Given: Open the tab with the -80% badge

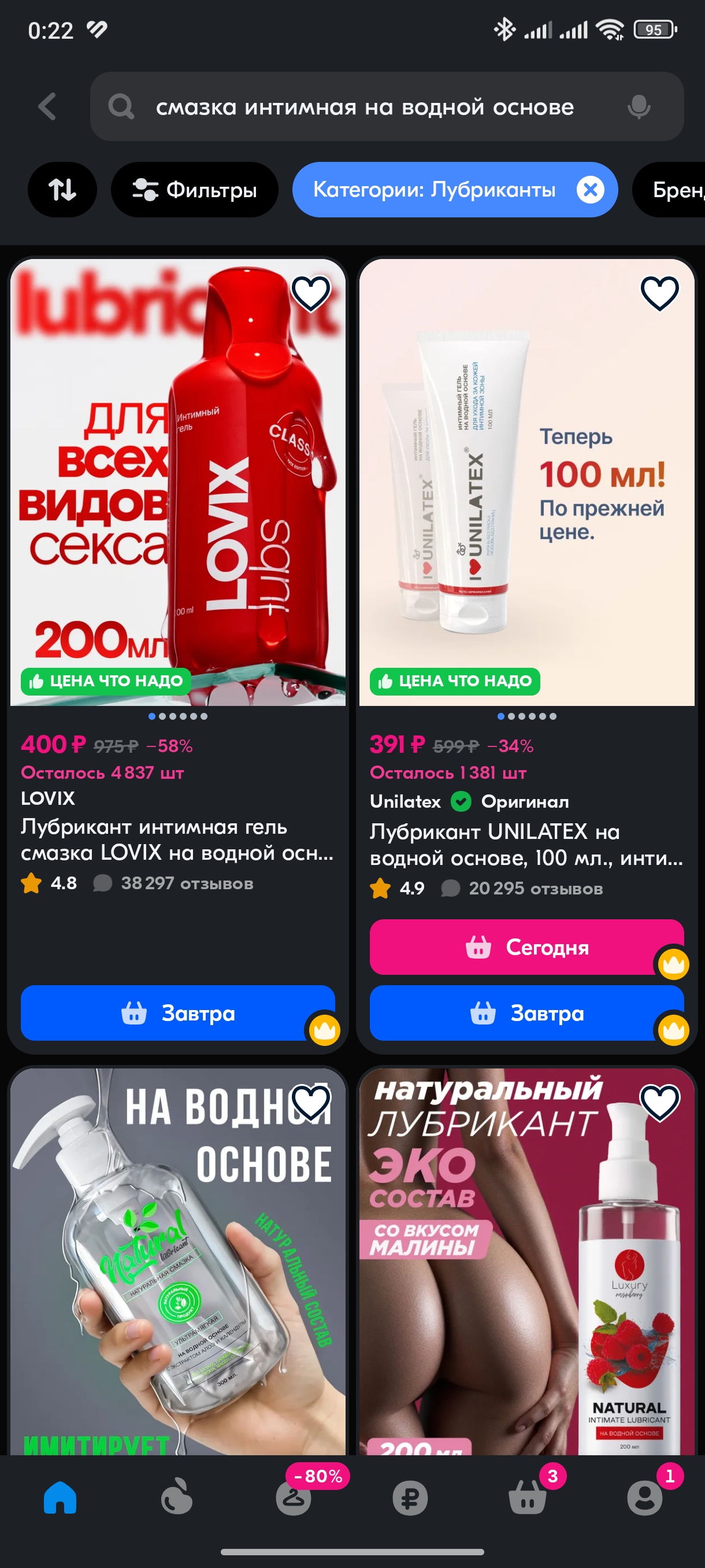Looking at the screenshot, I should [x=294, y=1497].
